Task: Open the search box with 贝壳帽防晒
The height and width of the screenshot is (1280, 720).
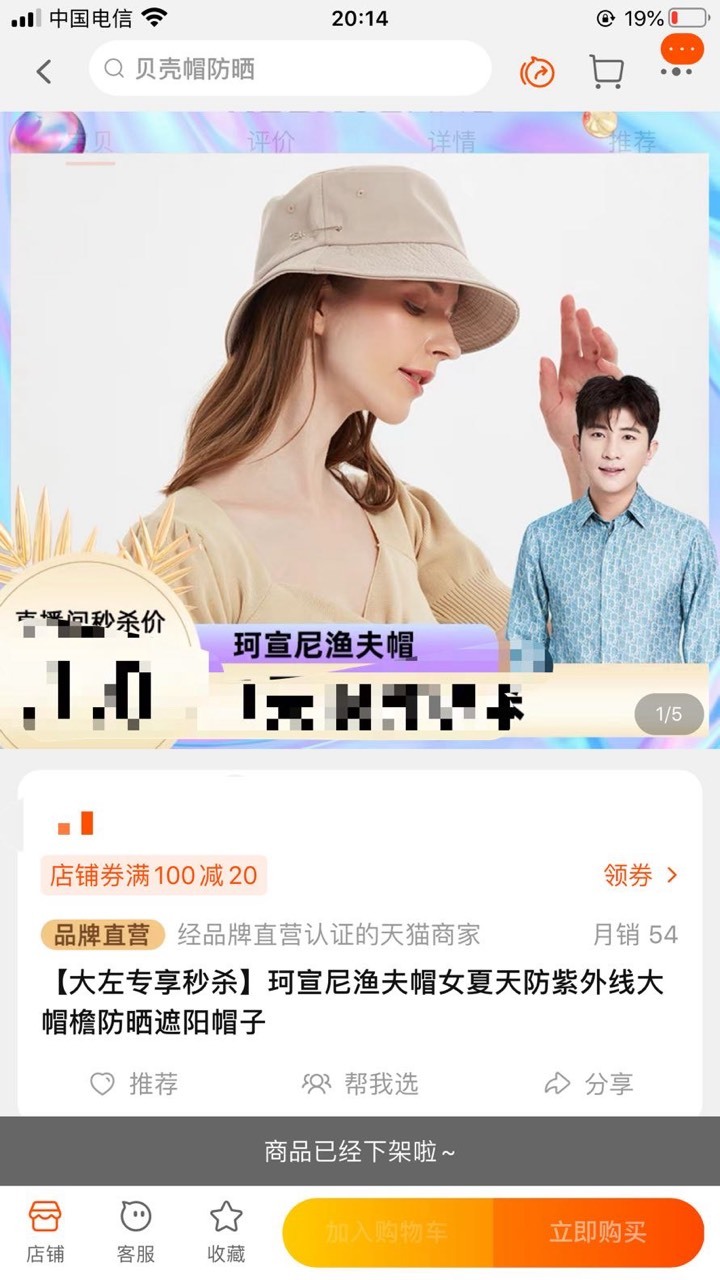Action: tap(290, 69)
